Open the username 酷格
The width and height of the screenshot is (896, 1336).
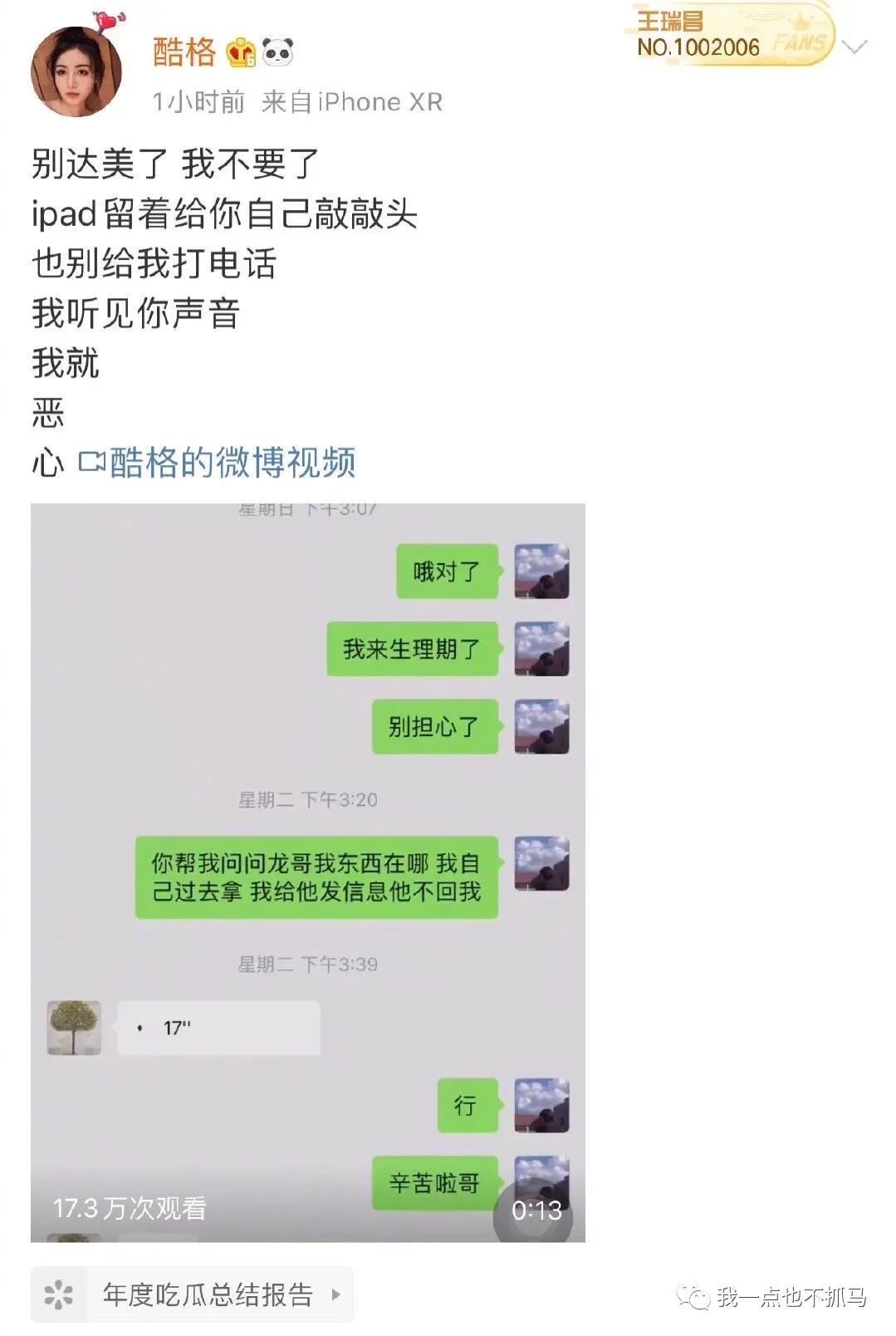pyautogui.click(x=184, y=52)
